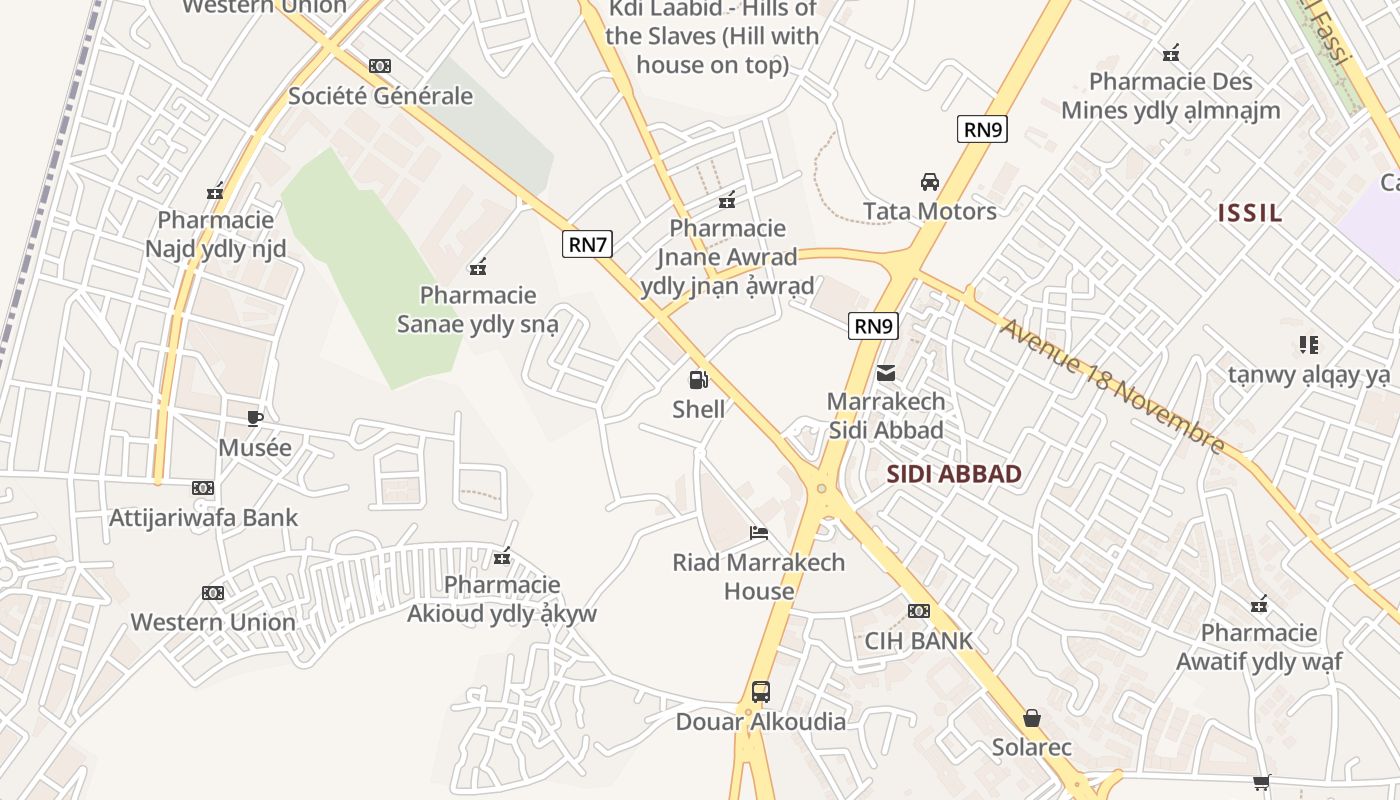Select the Shell fuel station marker
The height and width of the screenshot is (800, 1400).
point(698,380)
